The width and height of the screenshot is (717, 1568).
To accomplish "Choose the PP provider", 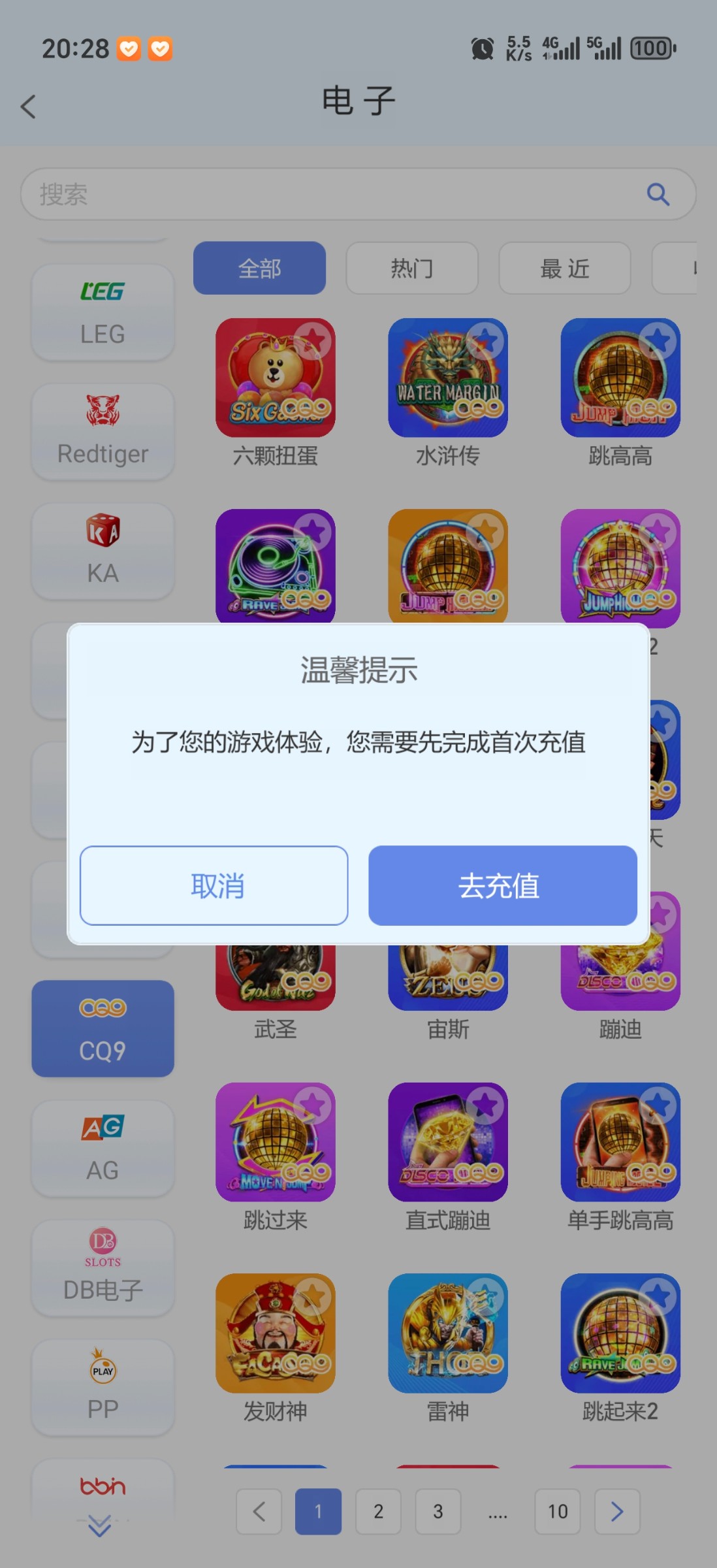I will point(103,1388).
